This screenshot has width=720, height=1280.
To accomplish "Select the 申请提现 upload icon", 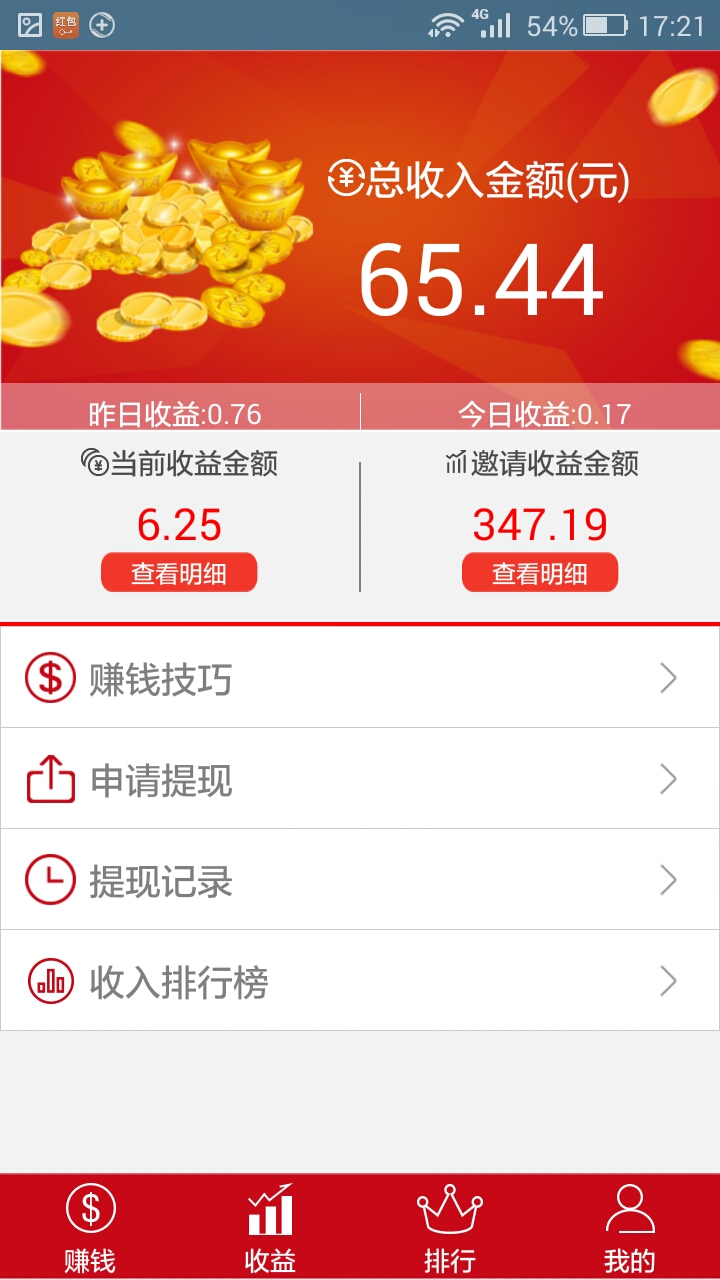I will 49,779.
